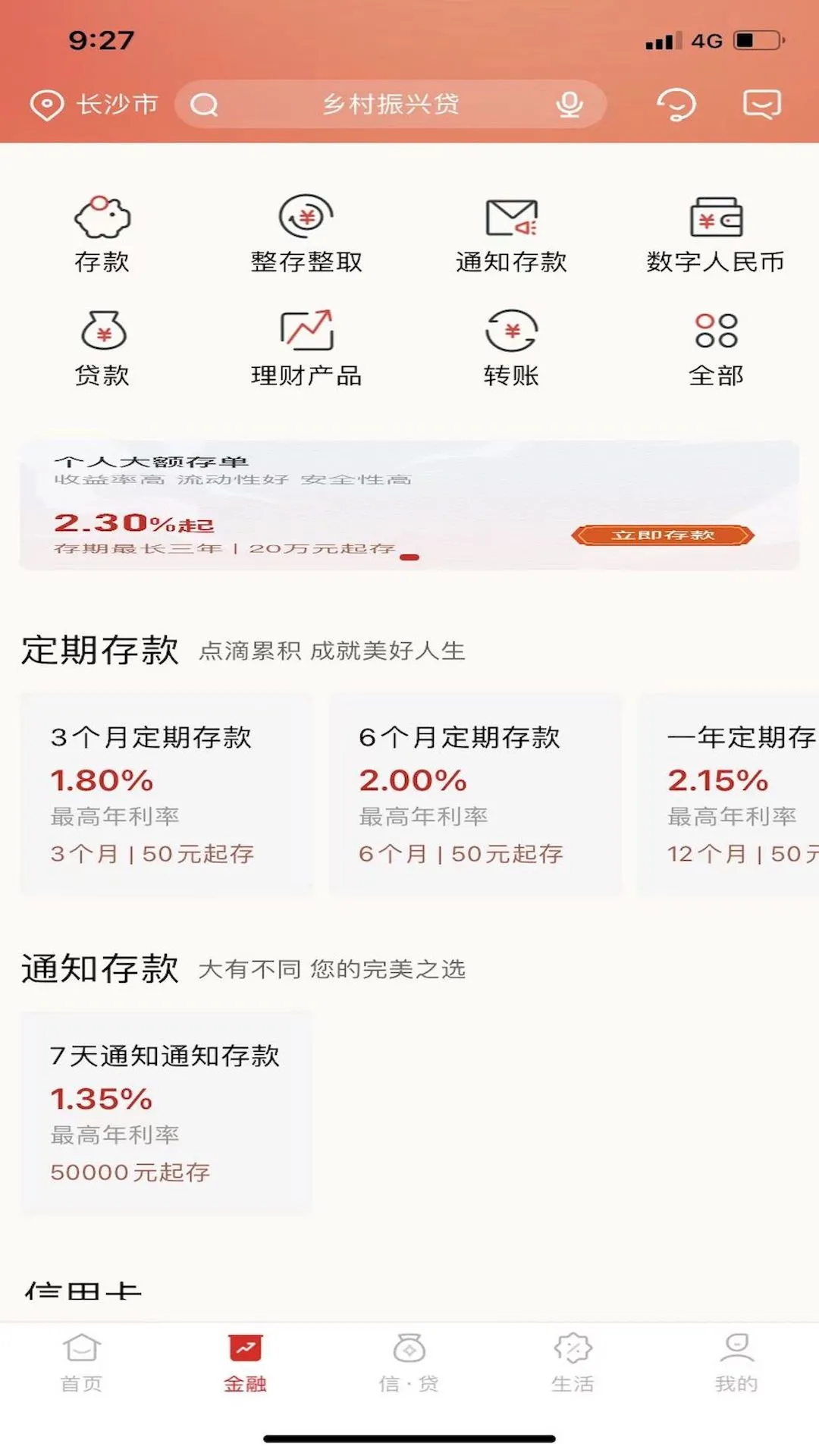This screenshot has width=819, height=1456.
Task: Select the 理财产品 chart icon
Action: (306, 328)
